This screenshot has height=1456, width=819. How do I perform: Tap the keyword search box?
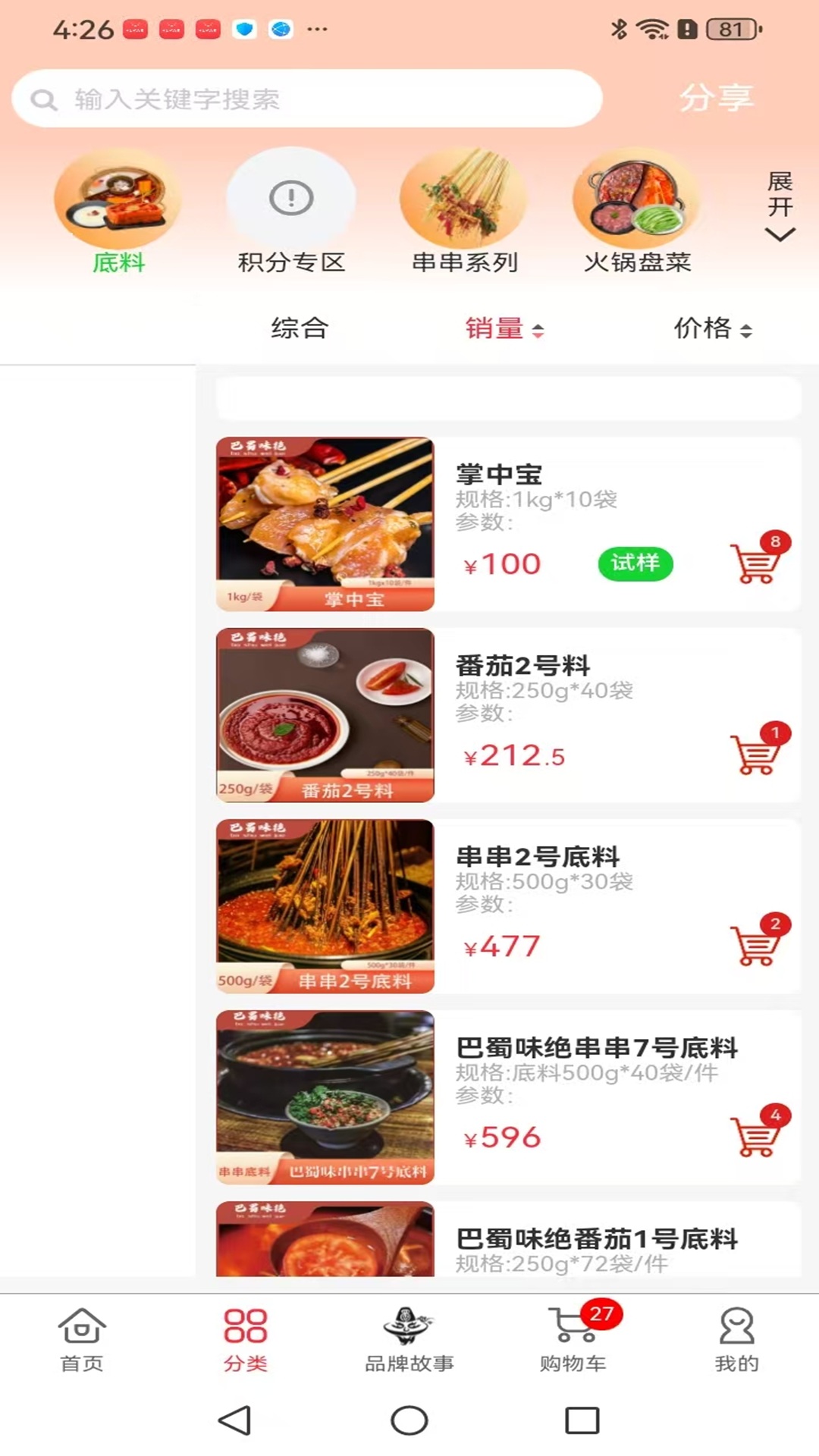[x=307, y=99]
